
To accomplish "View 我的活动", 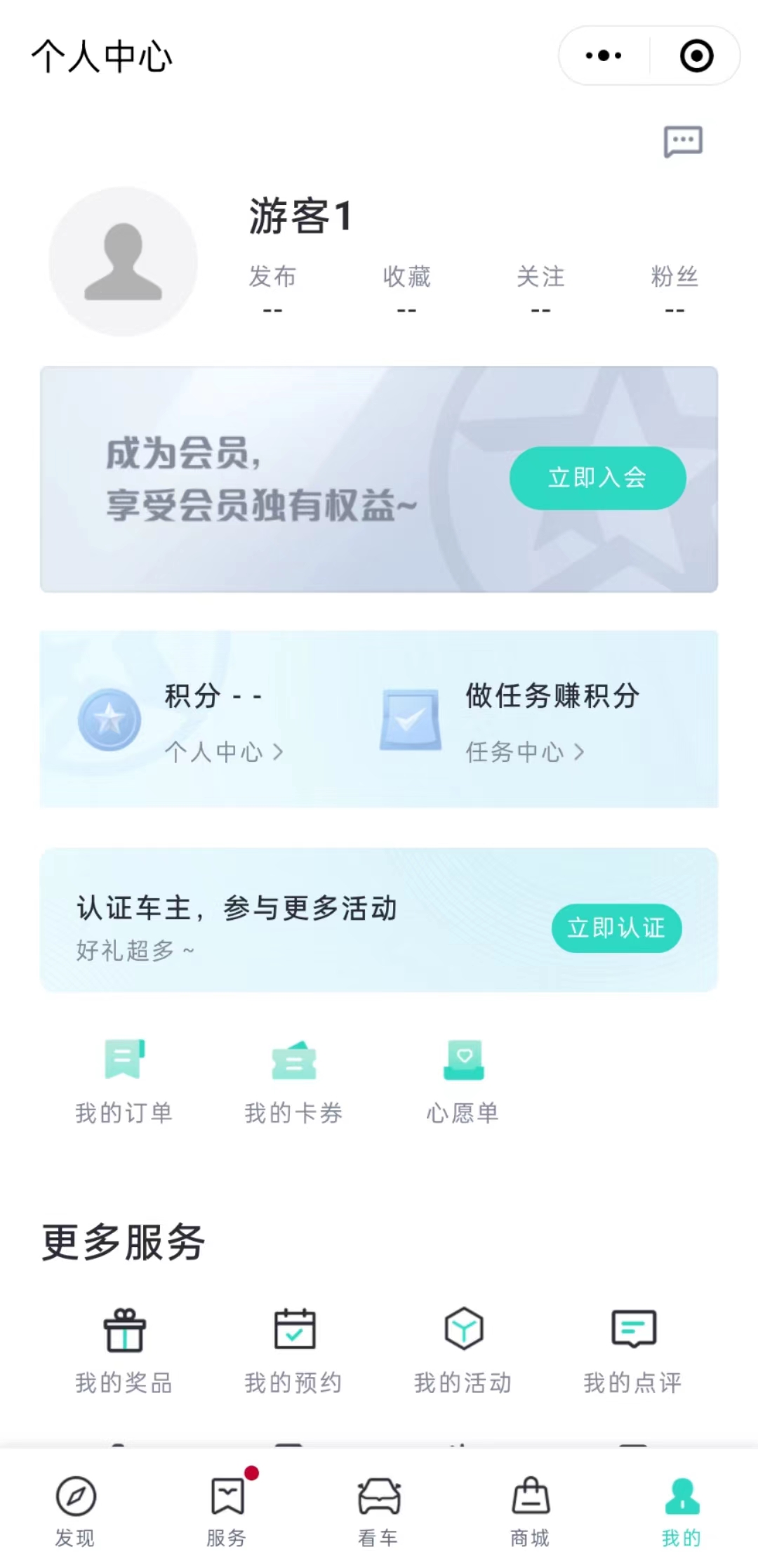I will pos(463,1350).
